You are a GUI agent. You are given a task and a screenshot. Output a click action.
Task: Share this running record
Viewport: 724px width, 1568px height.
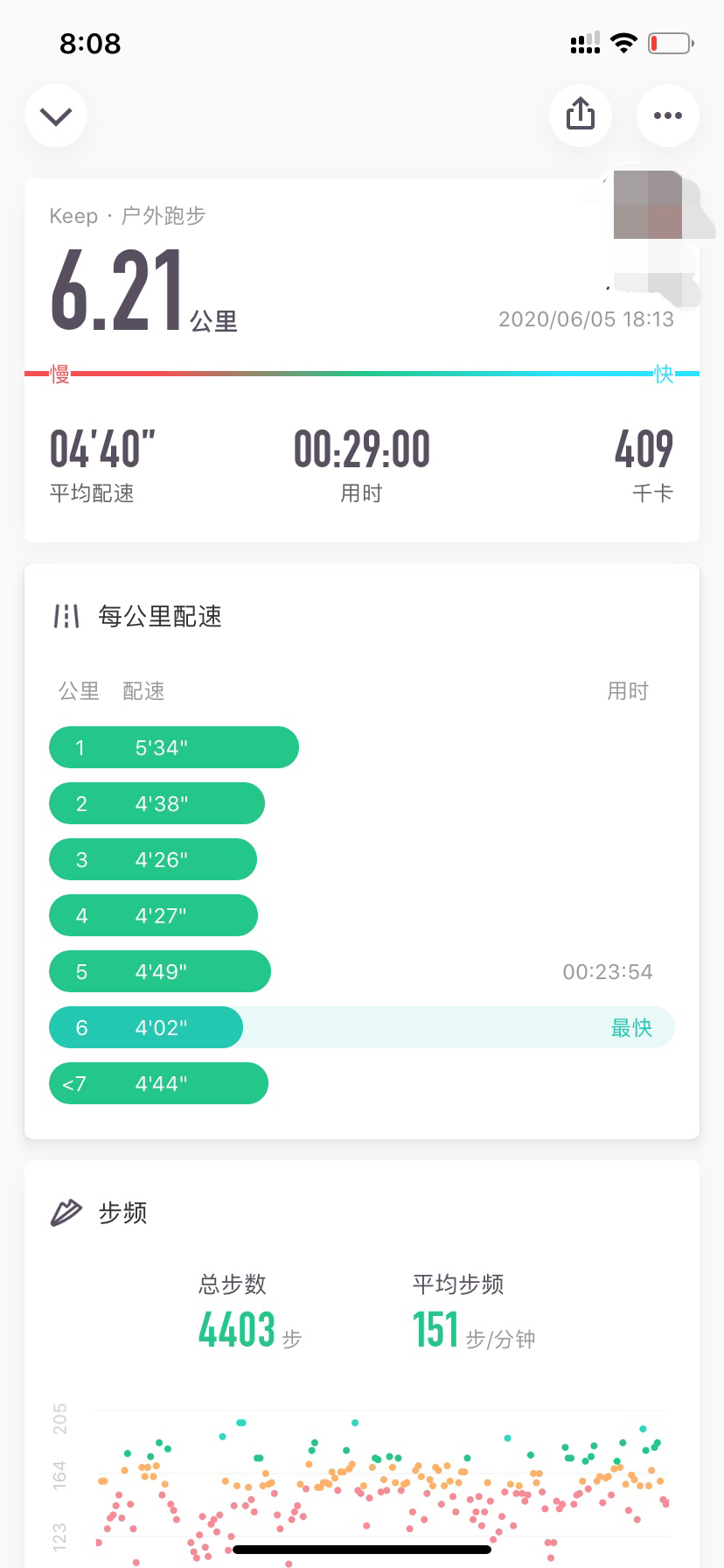coord(581,115)
